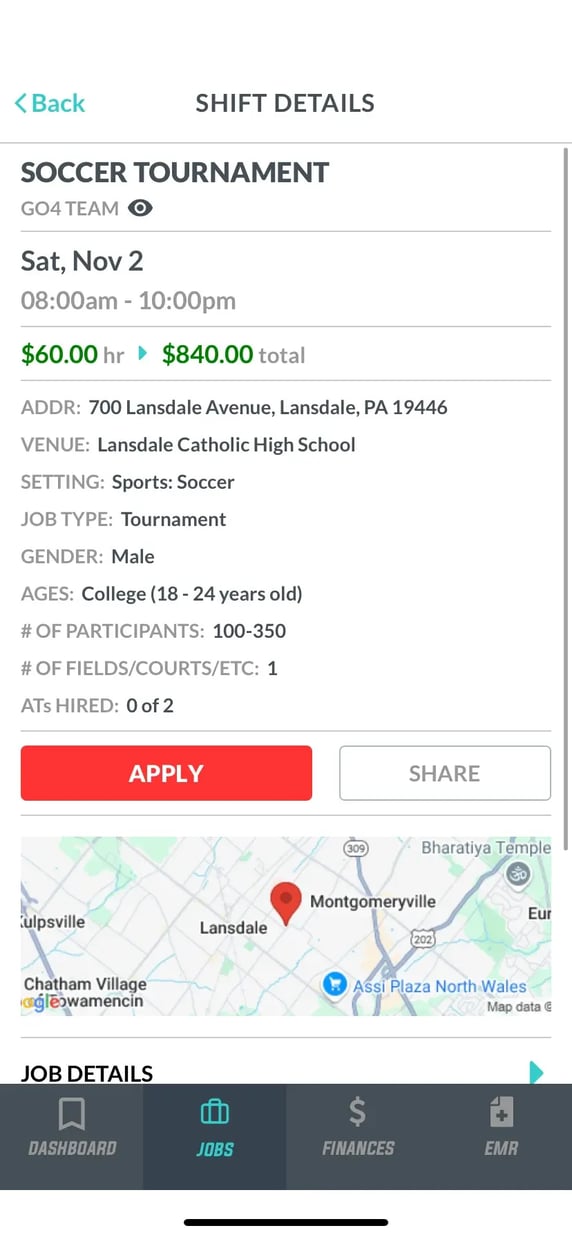Image resolution: width=572 pixels, height=1237 pixels.
Task: Open the EMR tab
Action: tap(501, 1128)
